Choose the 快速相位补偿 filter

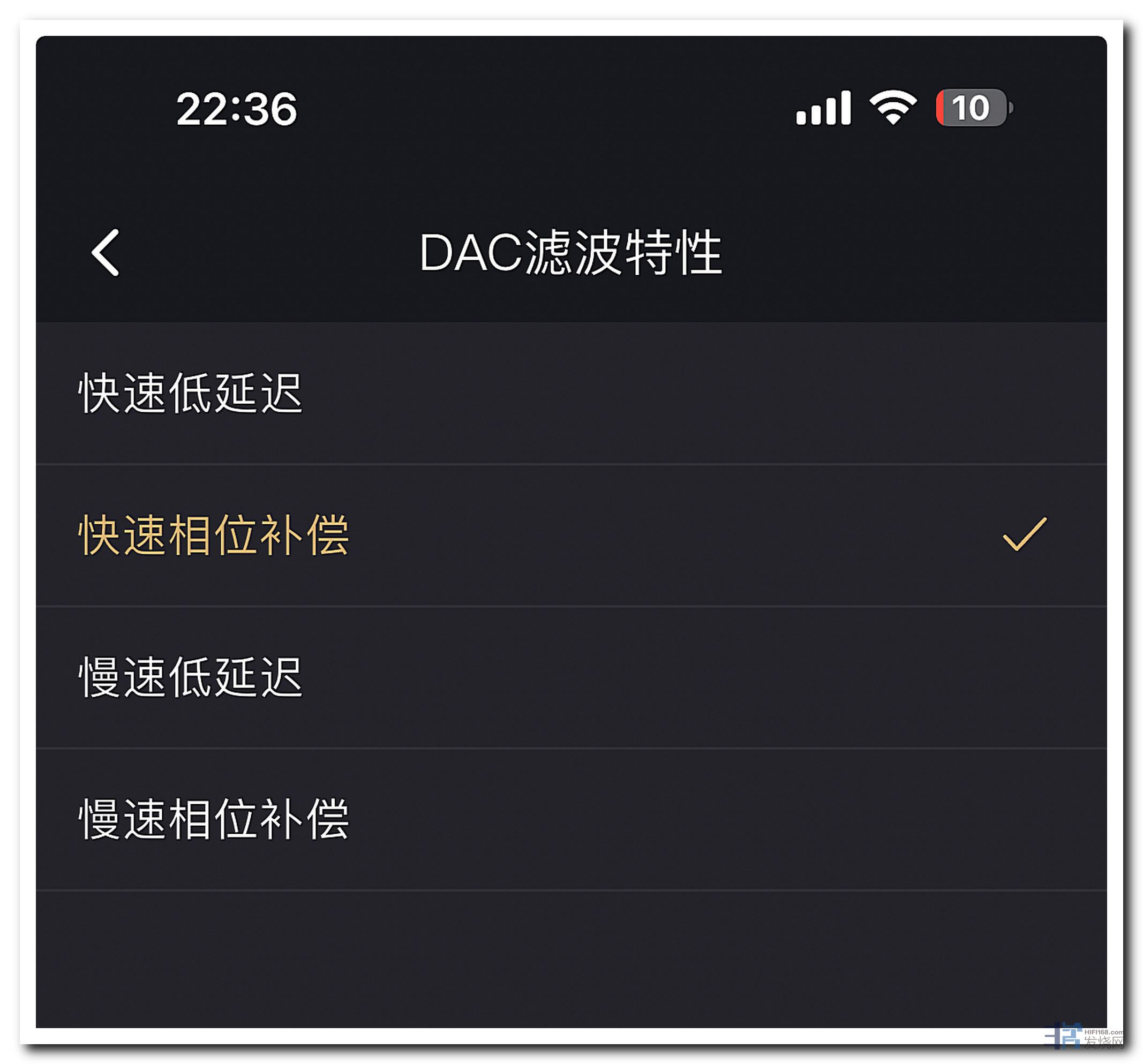214,535
